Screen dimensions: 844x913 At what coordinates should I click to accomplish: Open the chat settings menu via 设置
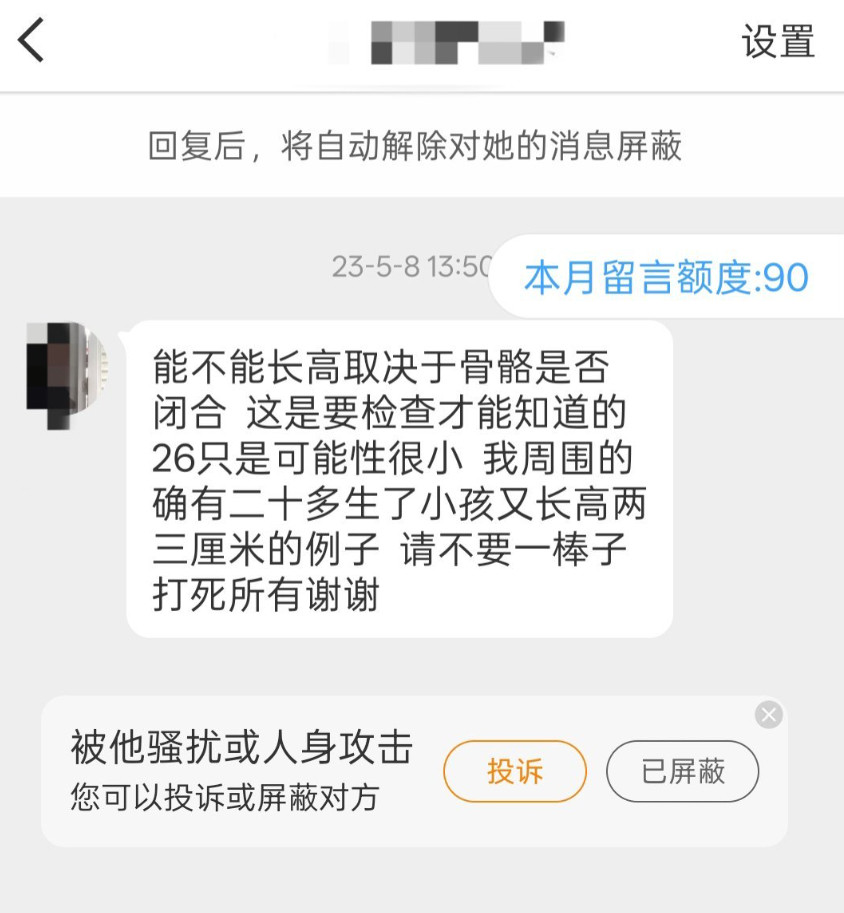click(x=778, y=43)
